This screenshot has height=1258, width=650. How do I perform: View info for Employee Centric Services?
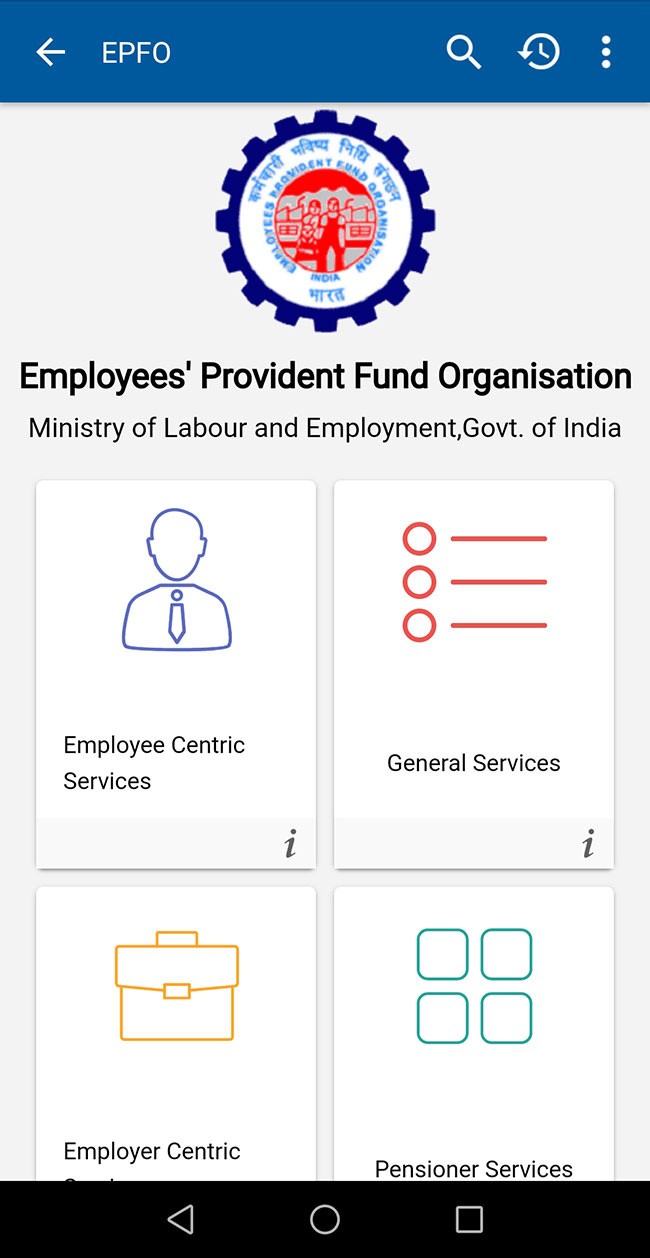(x=290, y=844)
